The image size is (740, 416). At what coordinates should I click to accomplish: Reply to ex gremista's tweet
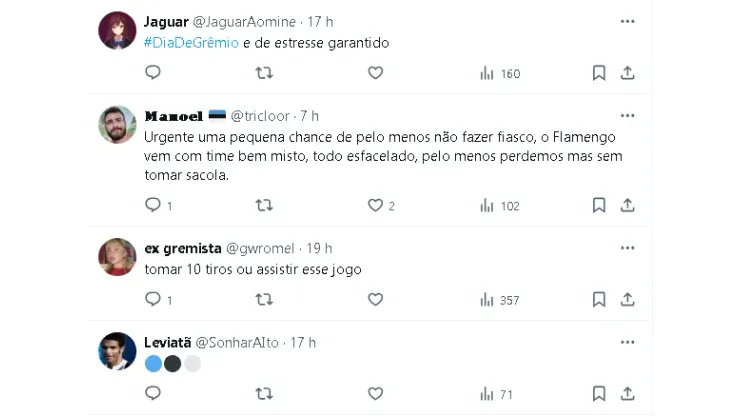(x=153, y=299)
